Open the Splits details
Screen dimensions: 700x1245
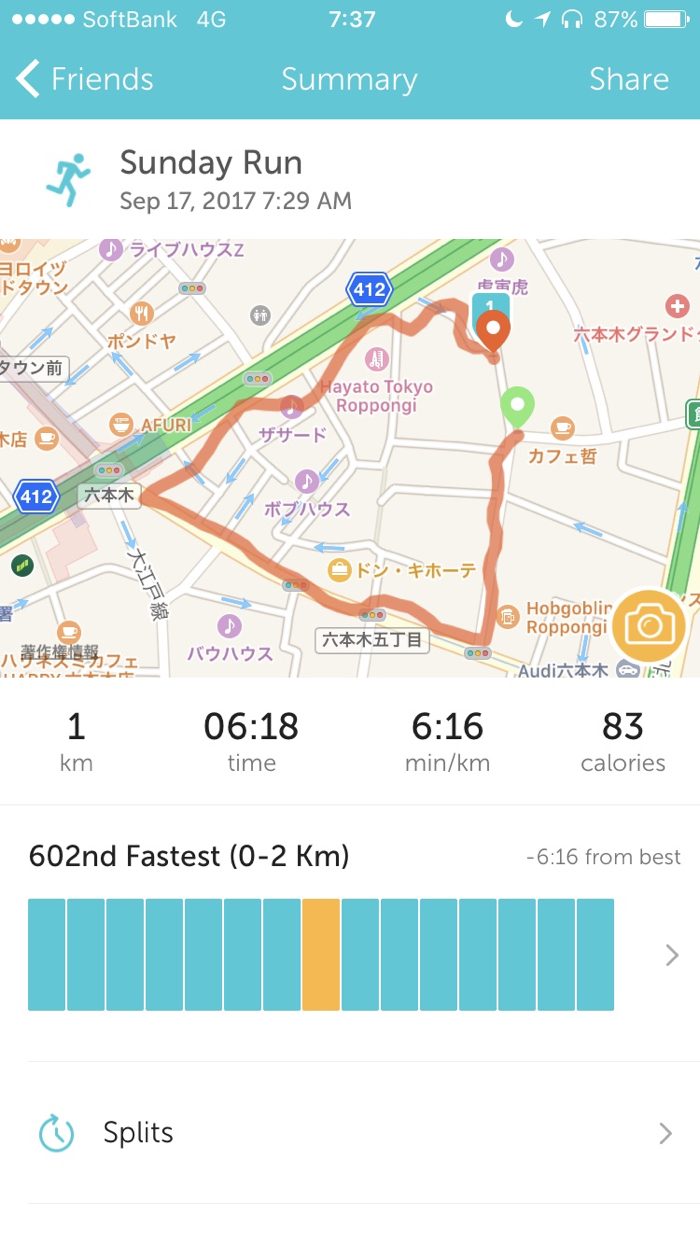350,1133
